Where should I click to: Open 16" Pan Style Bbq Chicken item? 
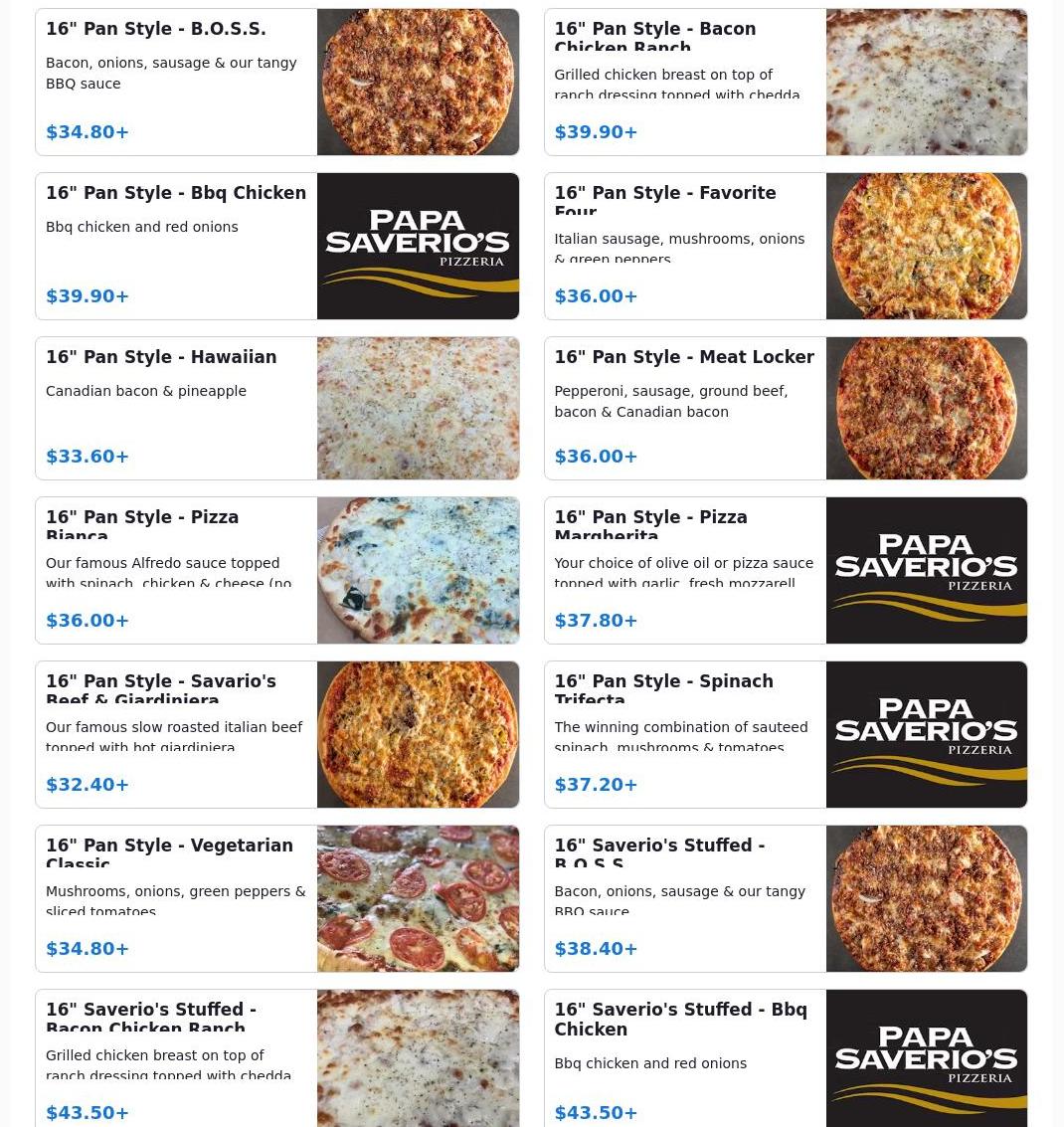276,247
